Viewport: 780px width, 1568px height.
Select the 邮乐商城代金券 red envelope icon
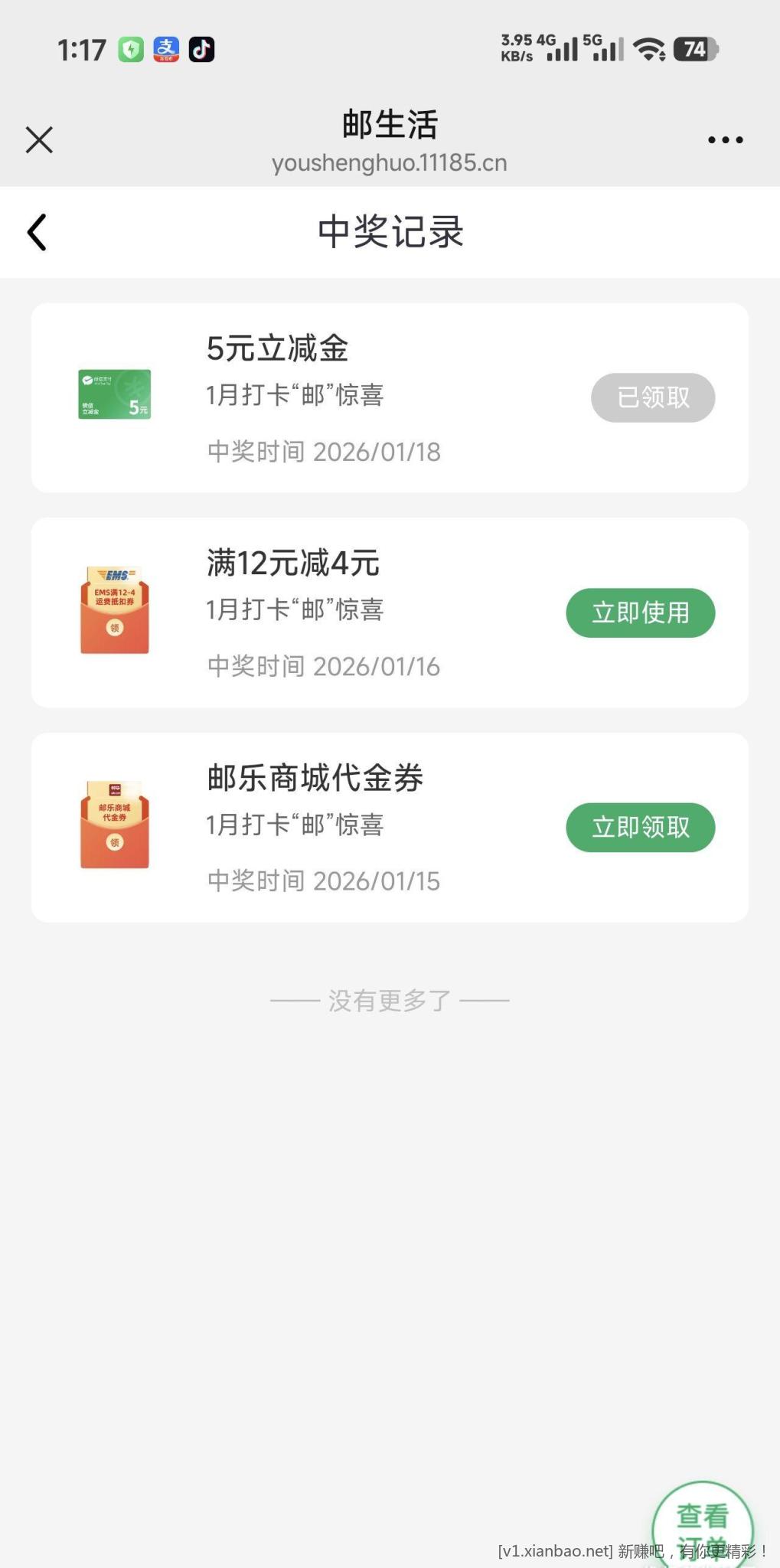click(113, 825)
